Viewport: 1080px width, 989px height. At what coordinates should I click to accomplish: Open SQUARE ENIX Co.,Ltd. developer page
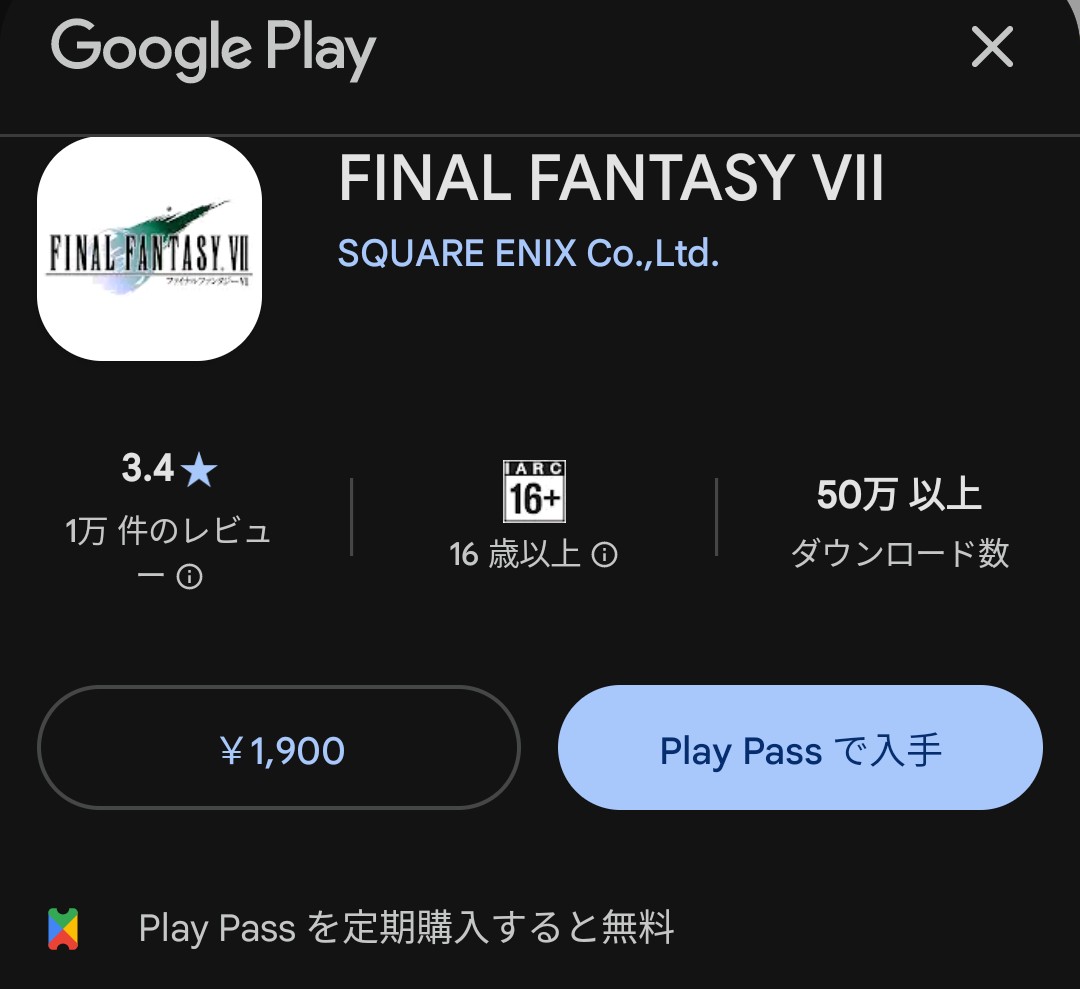[528, 254]
